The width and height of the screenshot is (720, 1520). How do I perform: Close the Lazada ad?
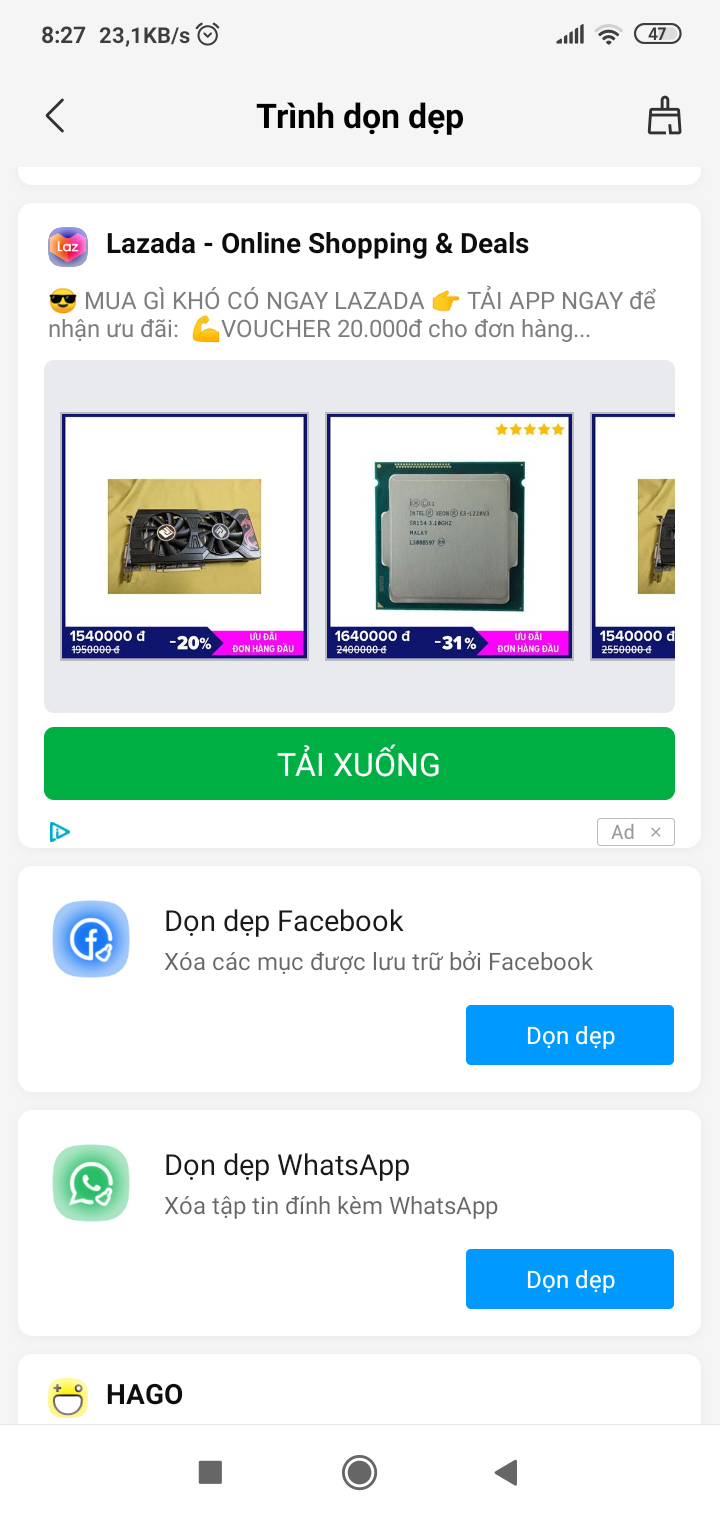coord(656,832)
